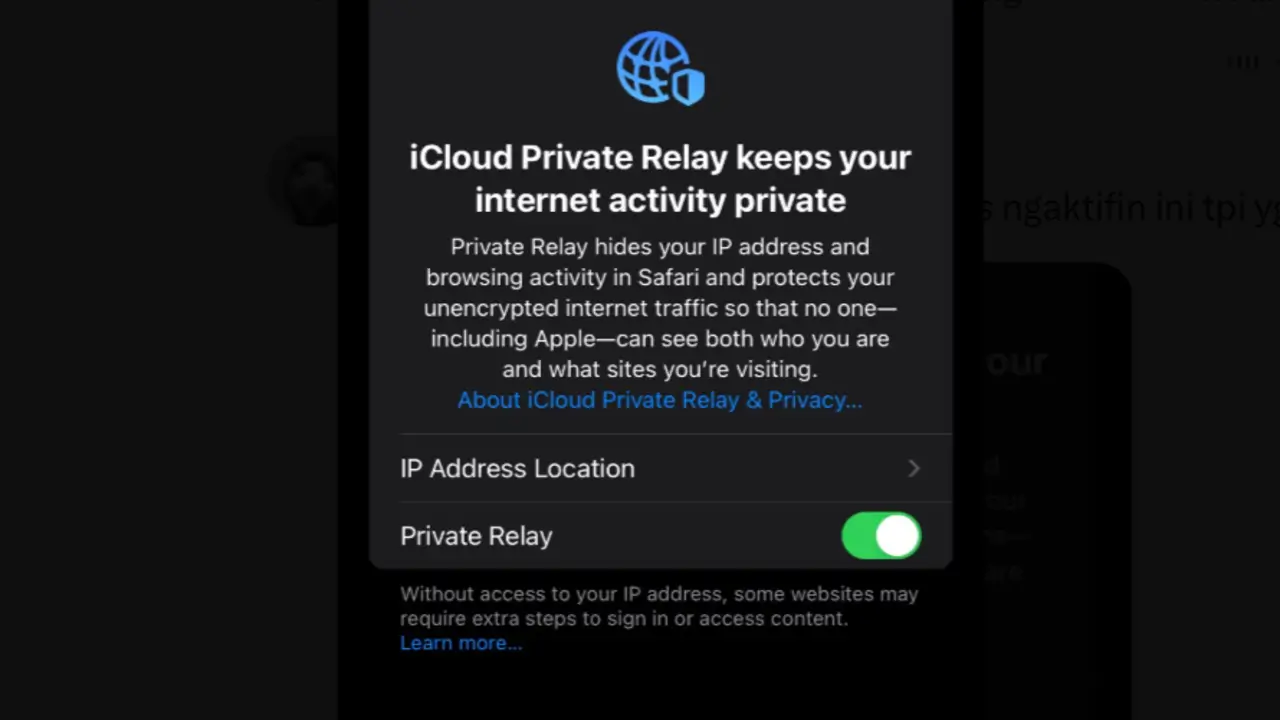Tap Learn more about website access
The image size is (1280, 720).
click(461, 643)
